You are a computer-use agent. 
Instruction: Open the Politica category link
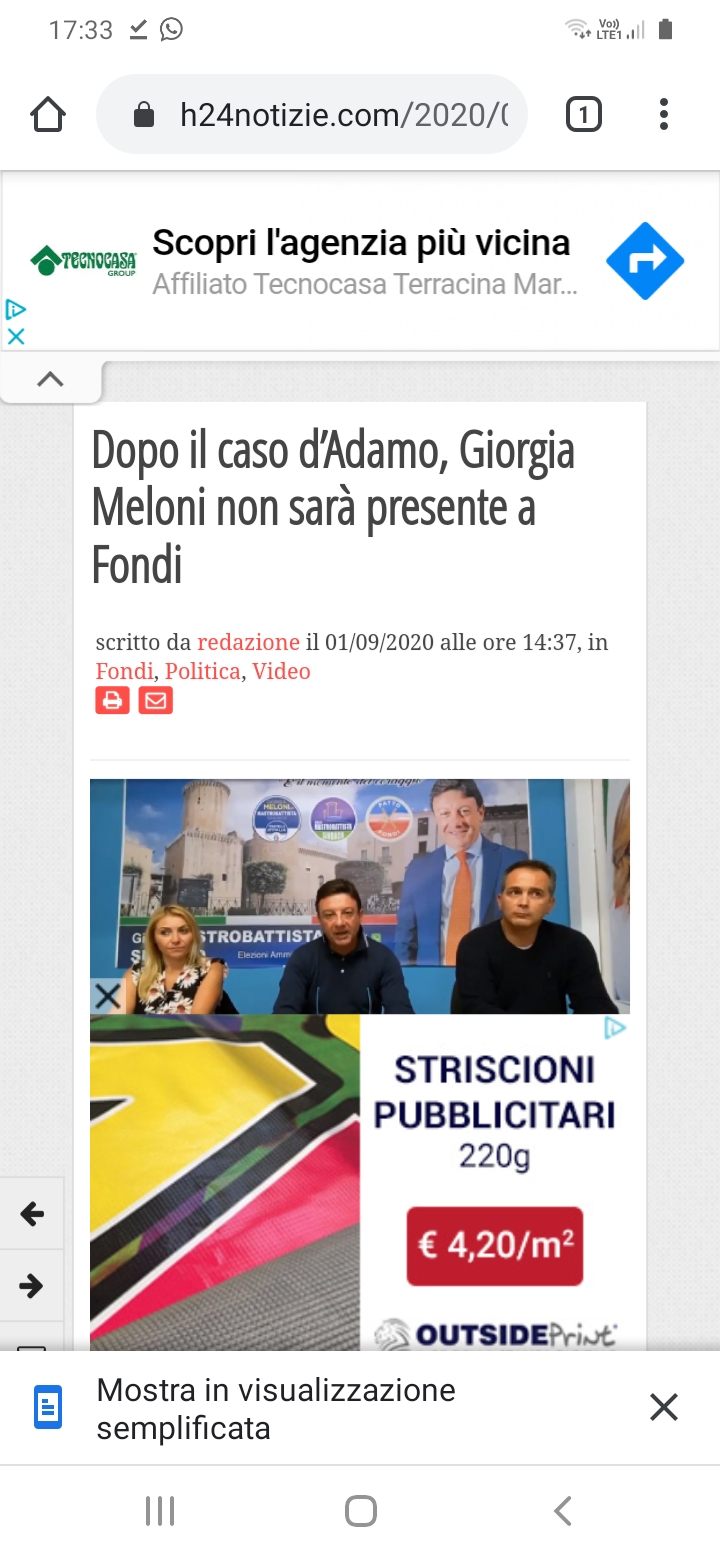pyautogui.click(x=203, y=671)
